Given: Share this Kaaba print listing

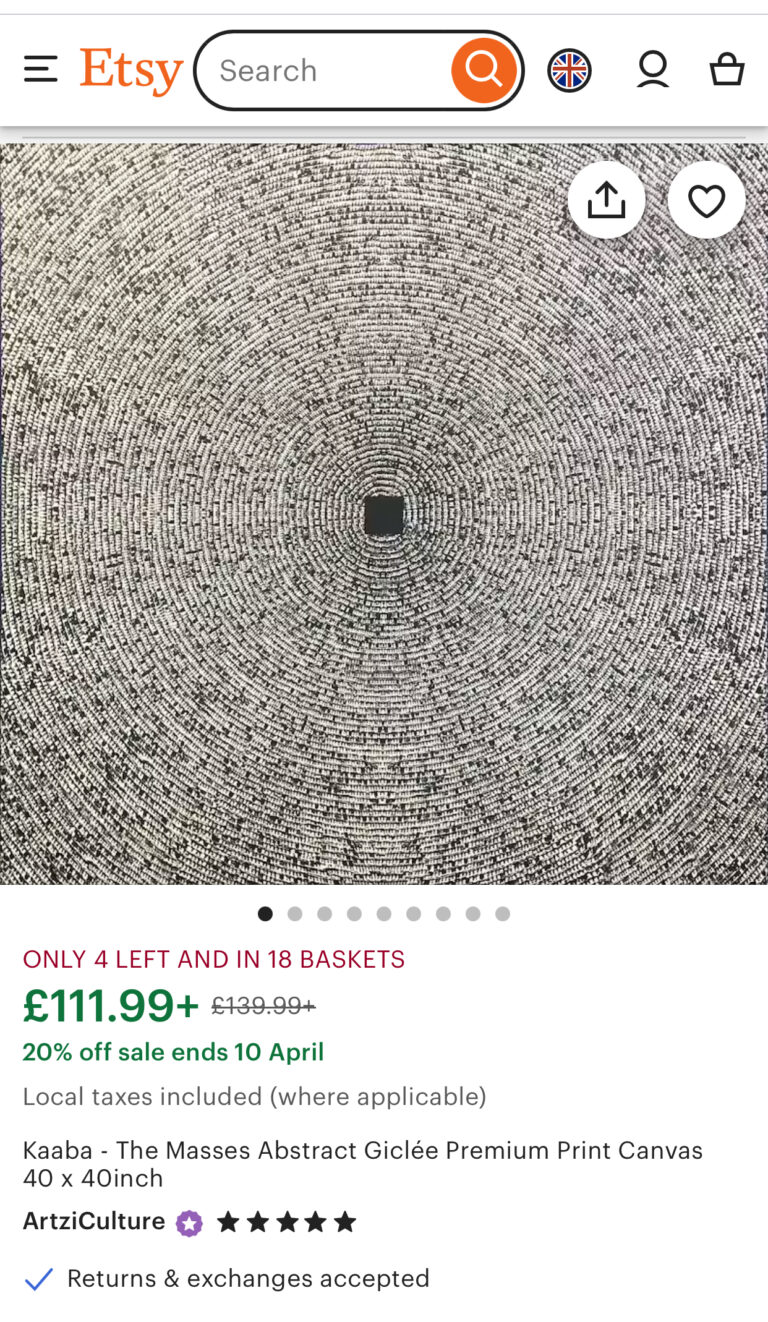Looking at the screenshot, I should pyautogui.click(x=606, y=201).
